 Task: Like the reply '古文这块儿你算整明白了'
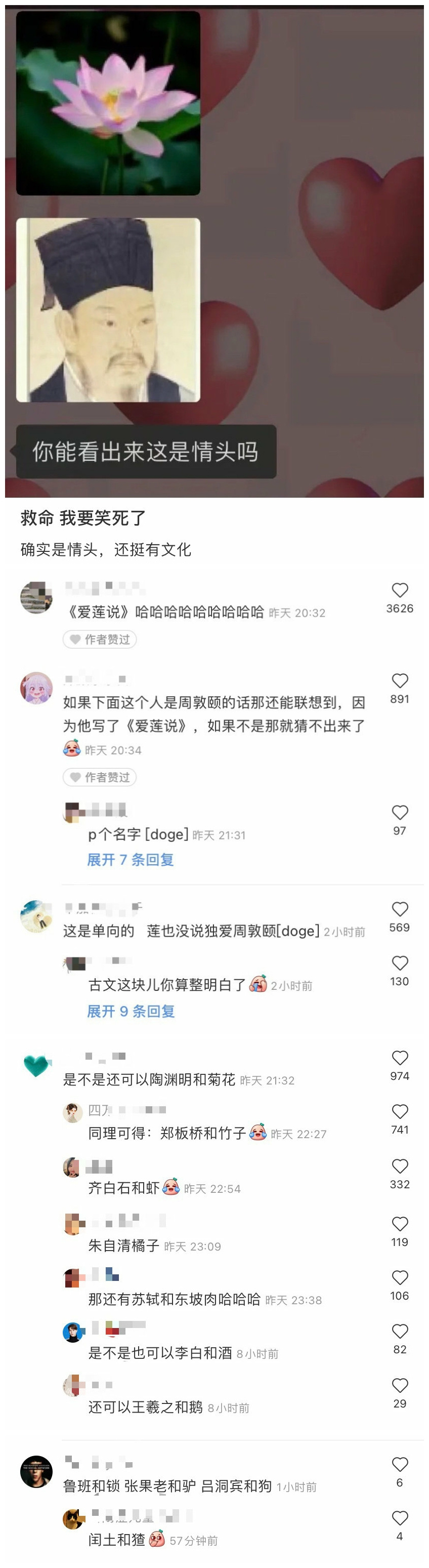click(x=399, y=963)
